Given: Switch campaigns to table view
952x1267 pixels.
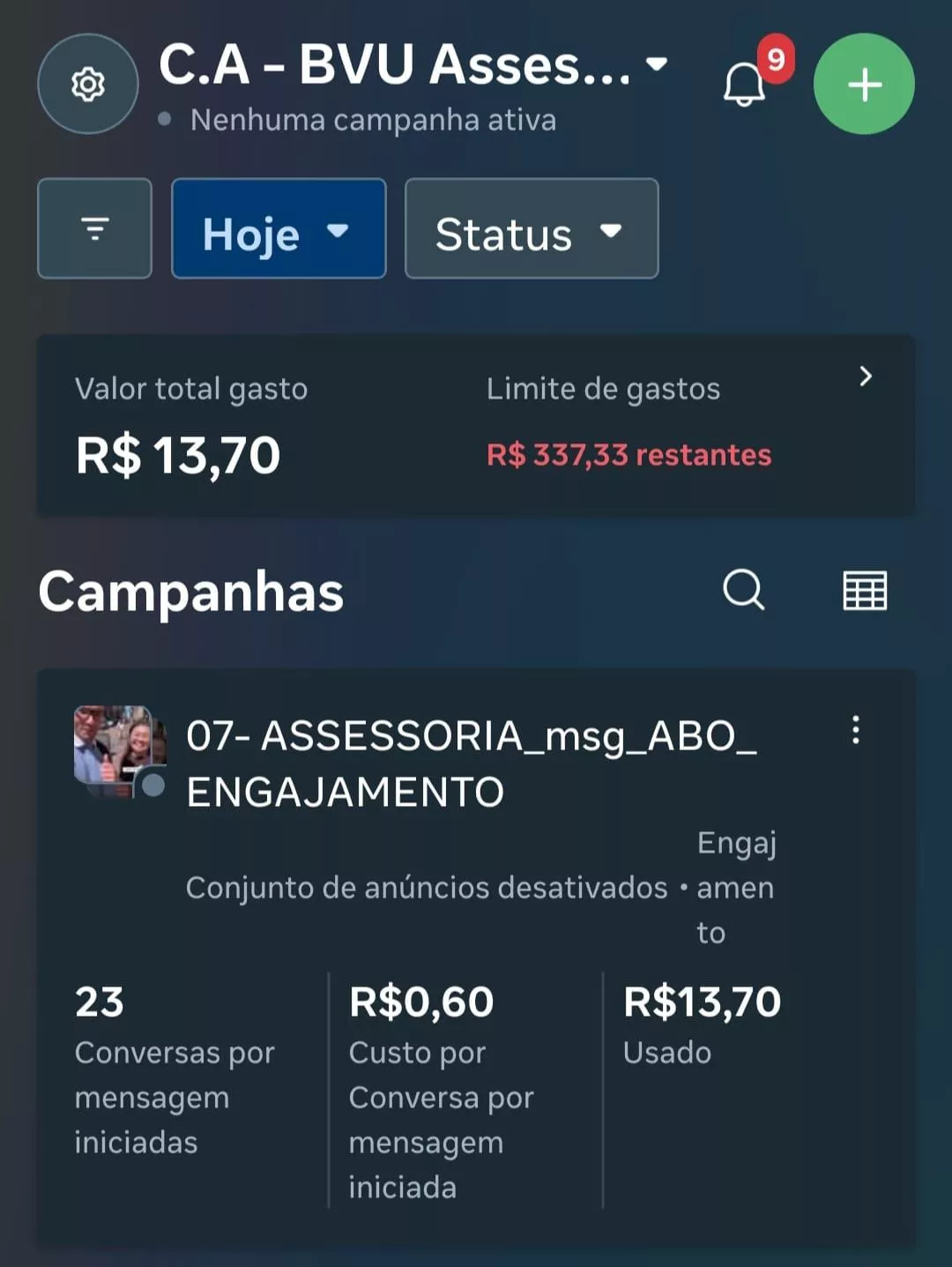Looking at the screenshot, I should tap(865, 590).
